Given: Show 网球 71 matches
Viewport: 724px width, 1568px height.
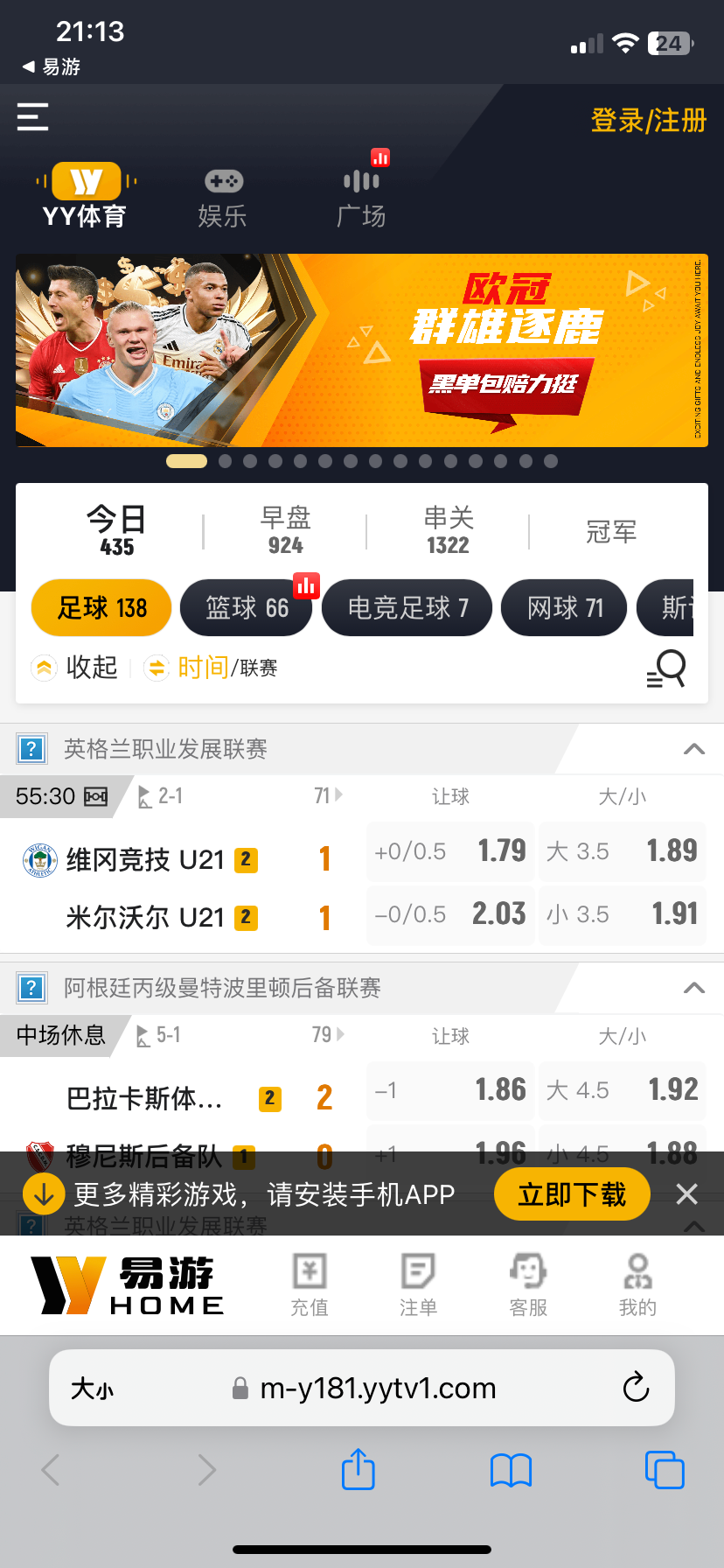Looking at the screenshot, I should [565, 608].
